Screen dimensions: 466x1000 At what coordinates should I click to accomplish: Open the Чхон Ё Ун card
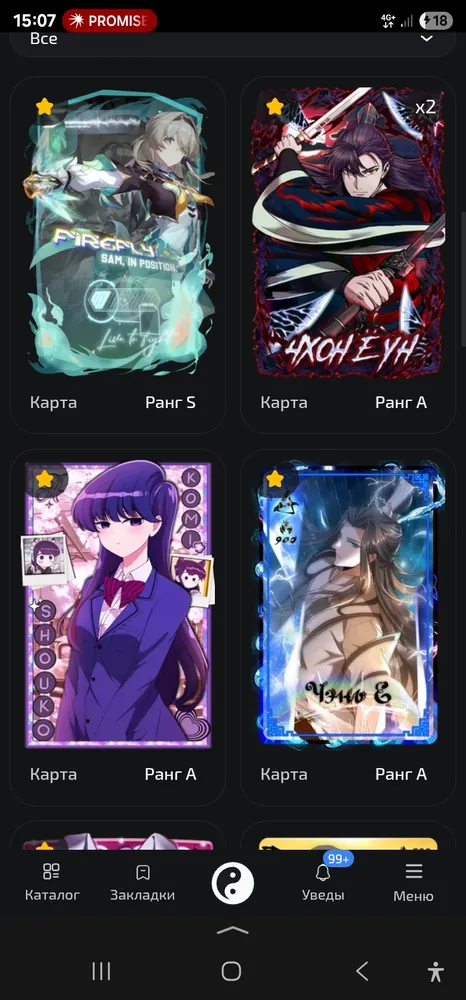click(x=348, y=255)
